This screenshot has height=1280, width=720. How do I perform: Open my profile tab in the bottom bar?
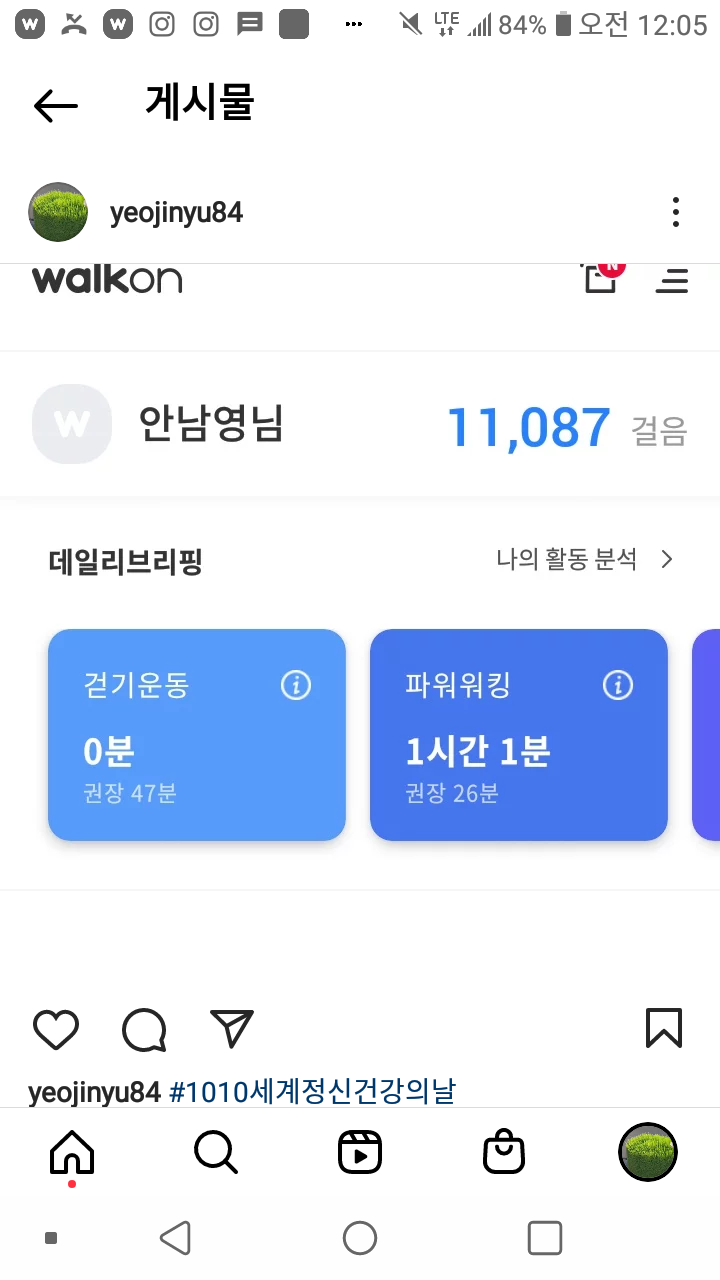tap(648, 1152)
